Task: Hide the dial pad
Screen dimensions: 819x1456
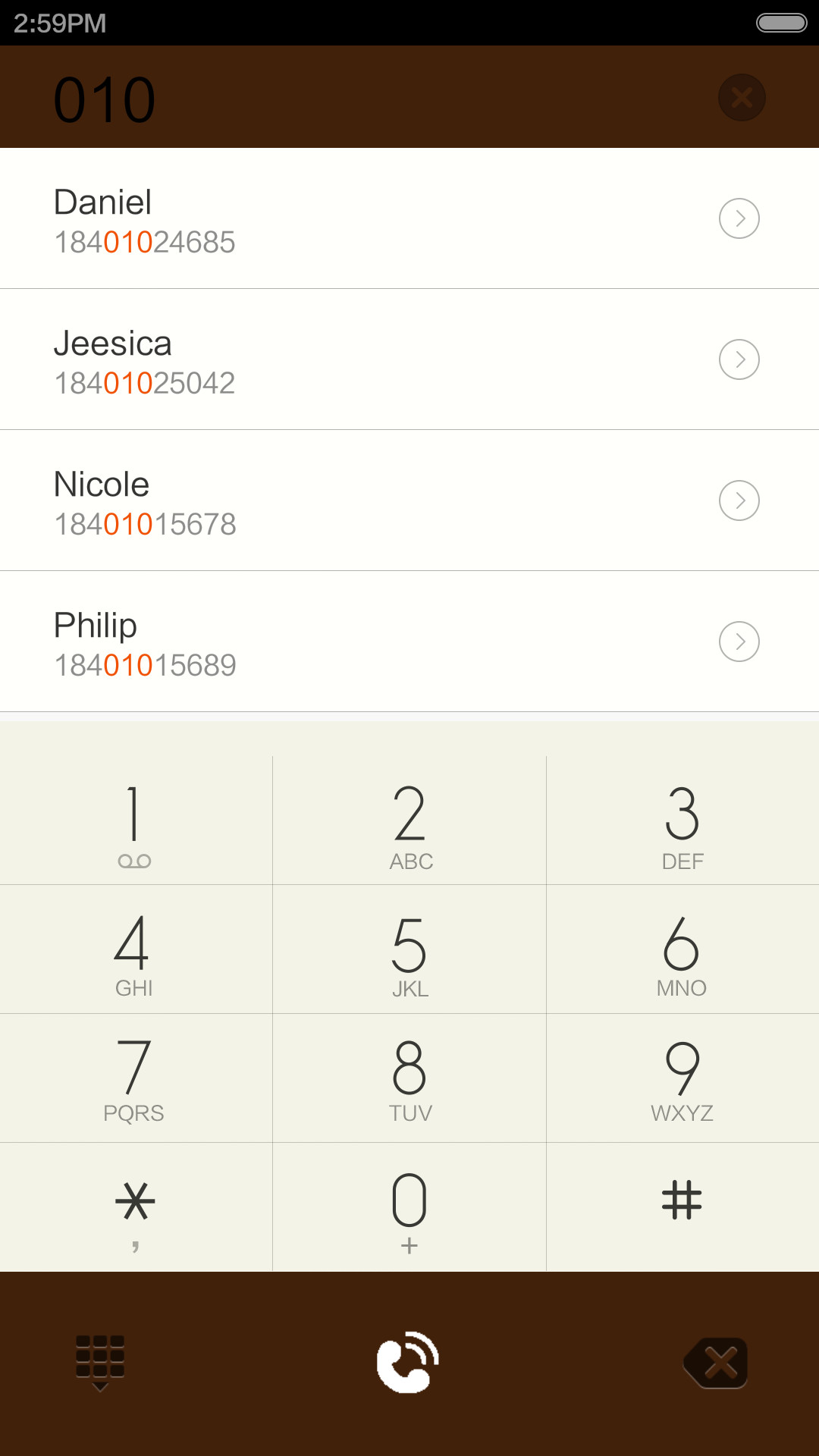Action: tap(100, 1363)
